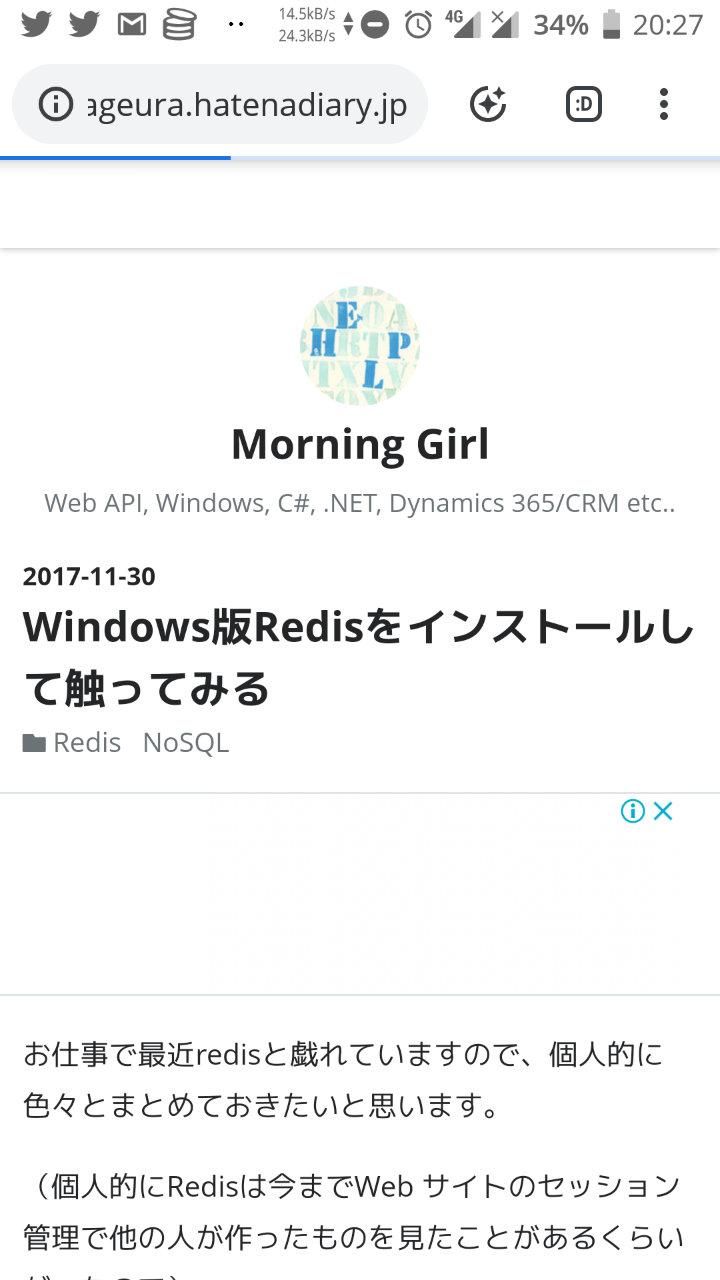Open the blog avatar image

pyautogui.click(x=360, y=345)
